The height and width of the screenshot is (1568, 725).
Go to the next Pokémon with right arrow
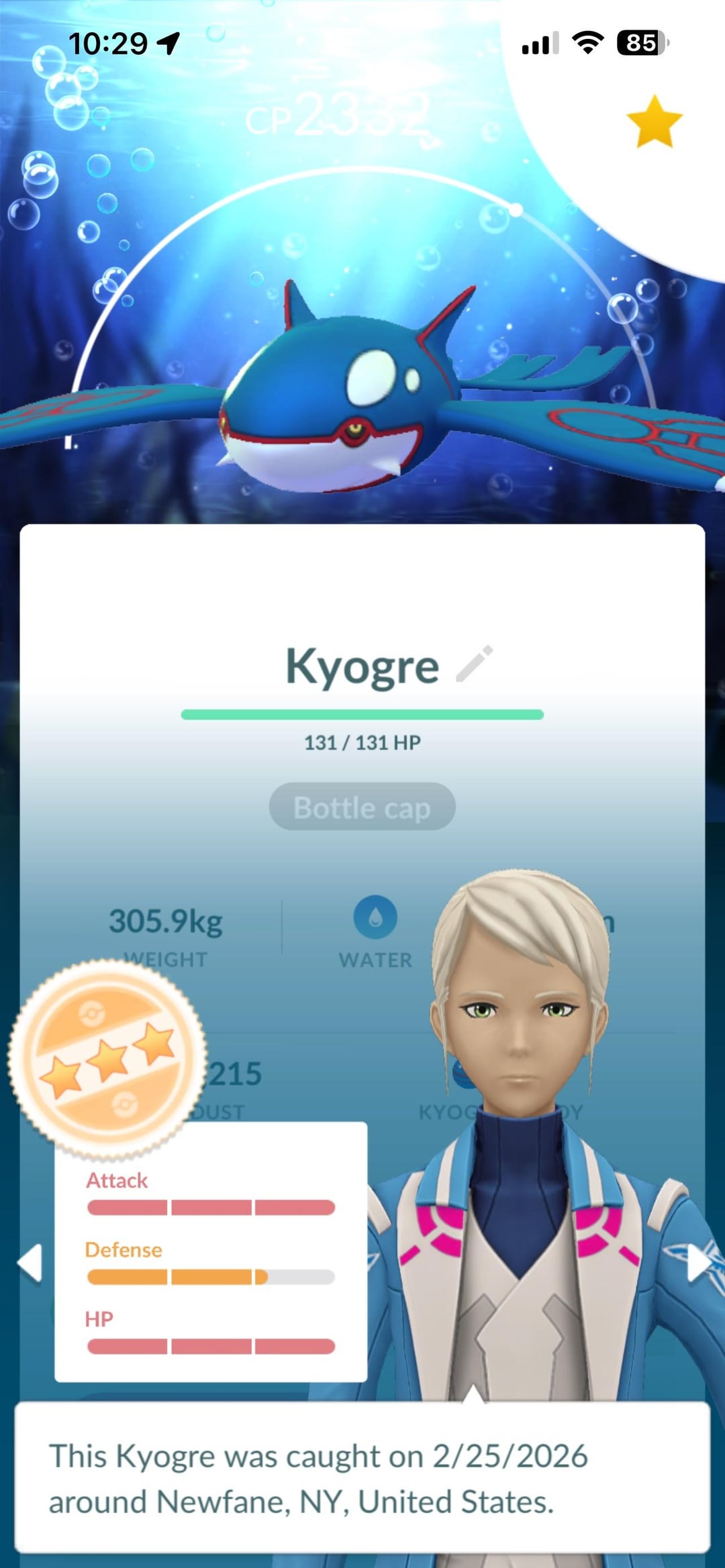point(699,1263)
